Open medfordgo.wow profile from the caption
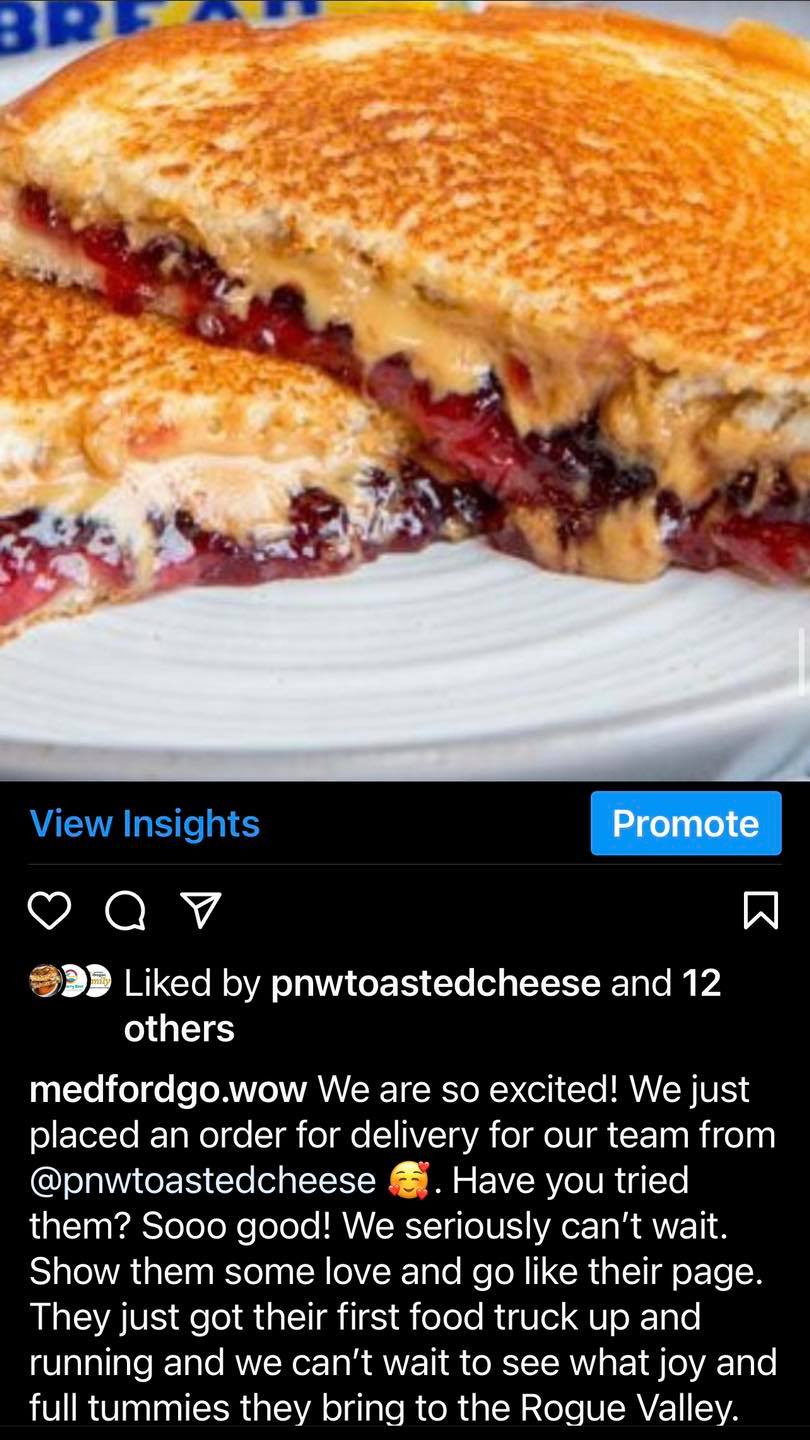Screen dimensions: 810x1440 coord(168,1089)
